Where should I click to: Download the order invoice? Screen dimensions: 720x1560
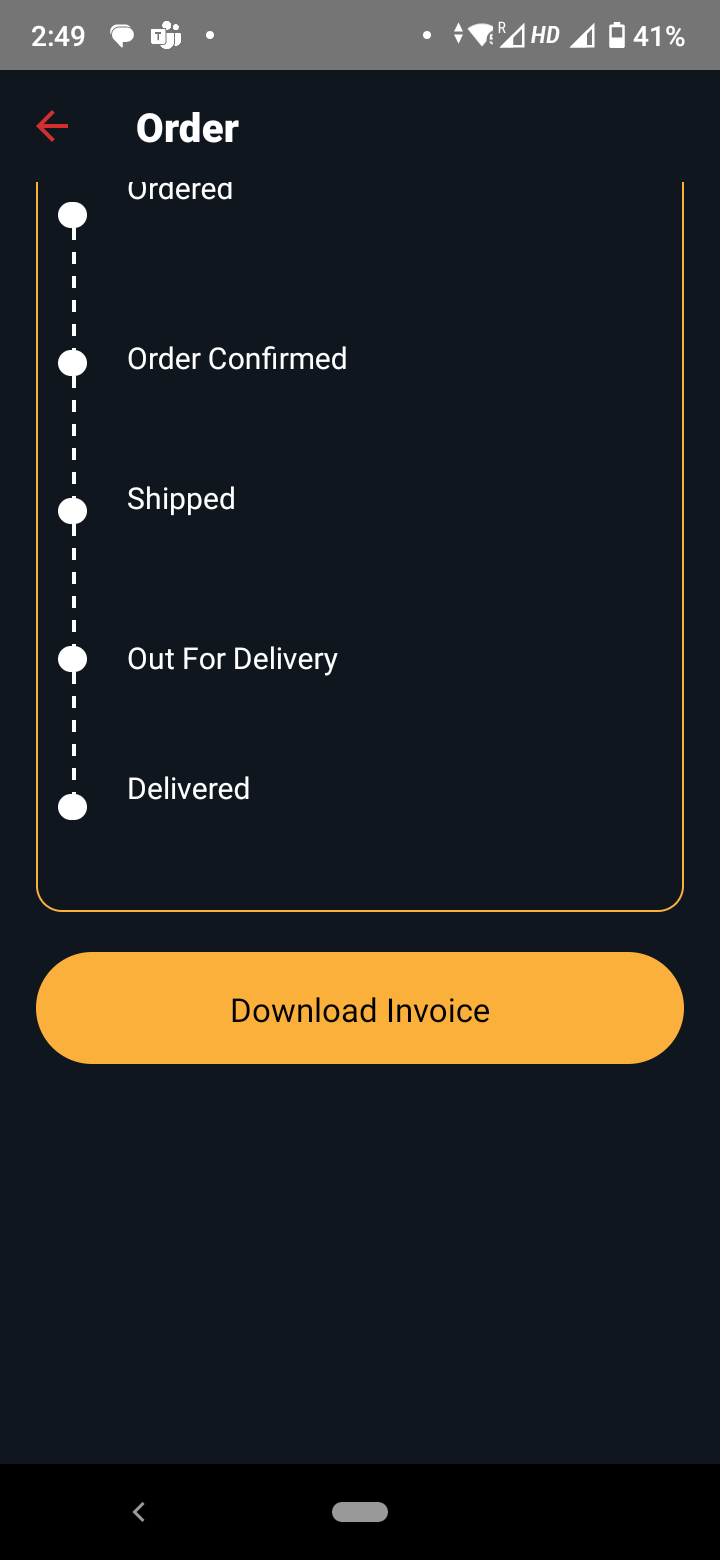pos(360,1008)
